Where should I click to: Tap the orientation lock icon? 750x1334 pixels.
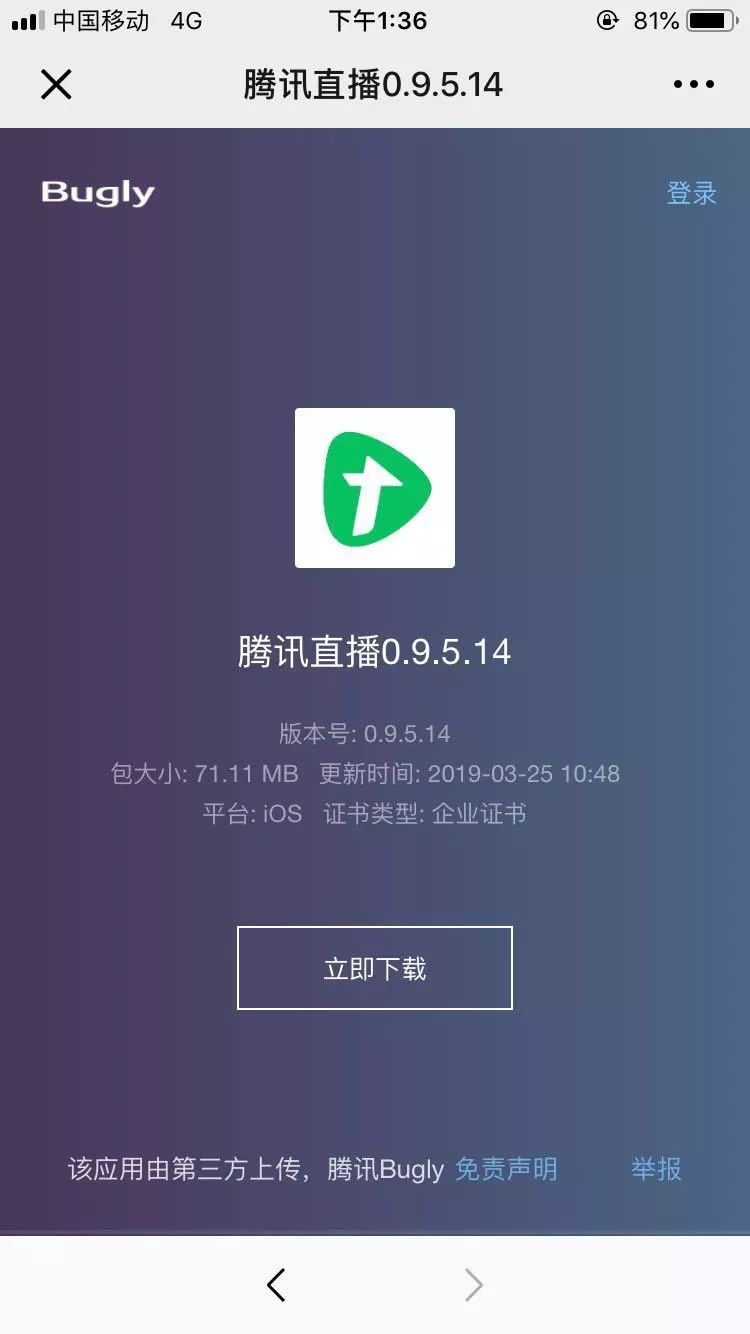[x=608, y=20]
